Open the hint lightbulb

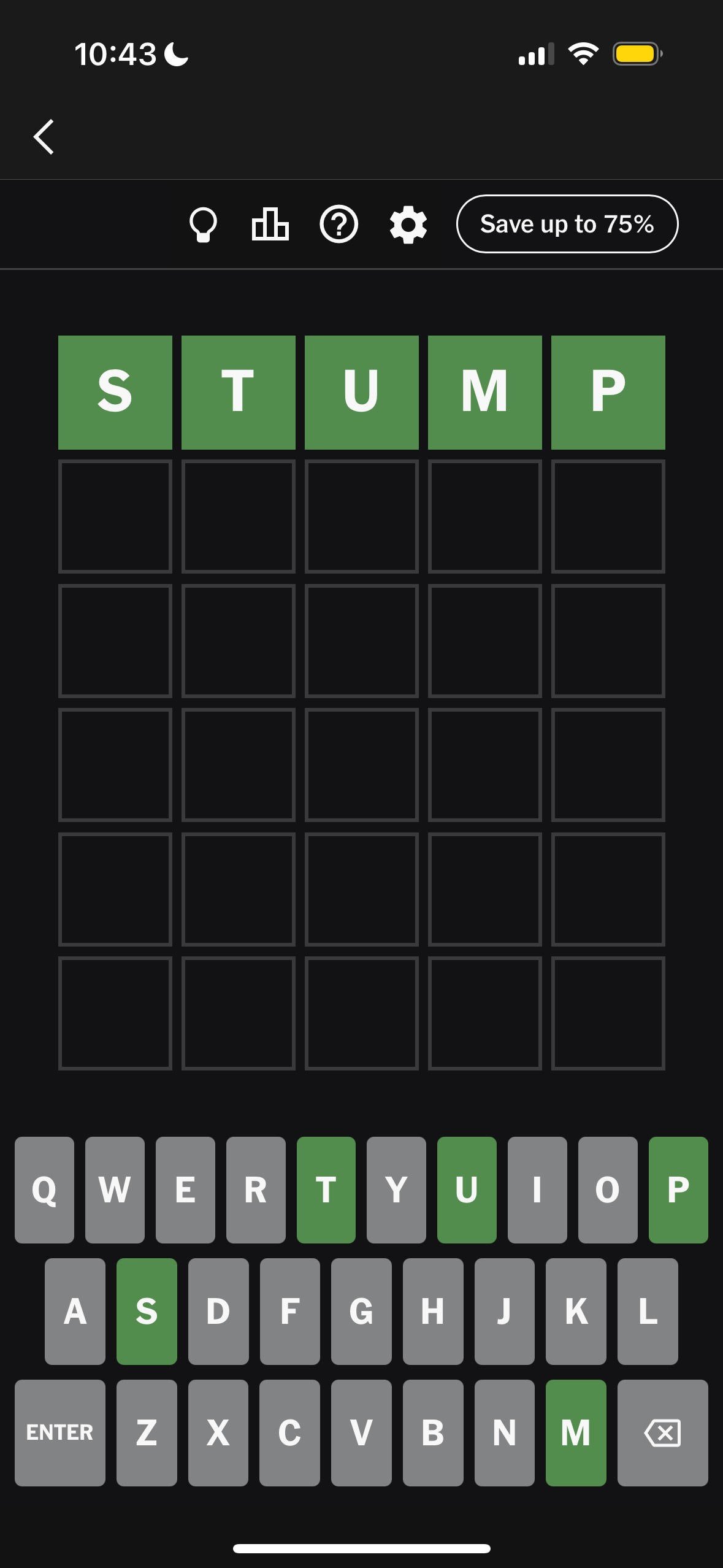tap(203, 225)
